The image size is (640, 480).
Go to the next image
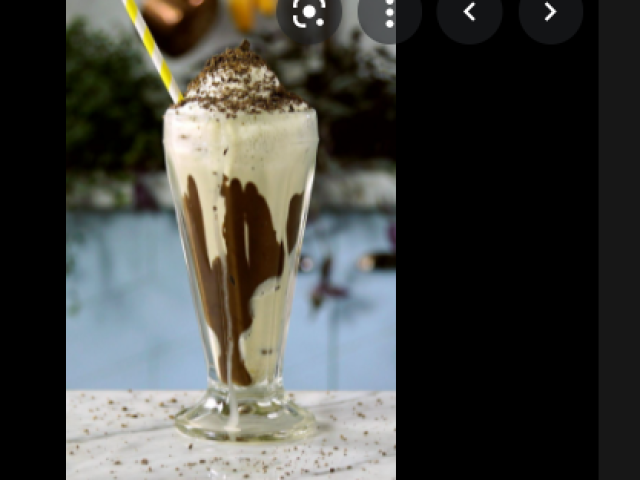point(550,13)
